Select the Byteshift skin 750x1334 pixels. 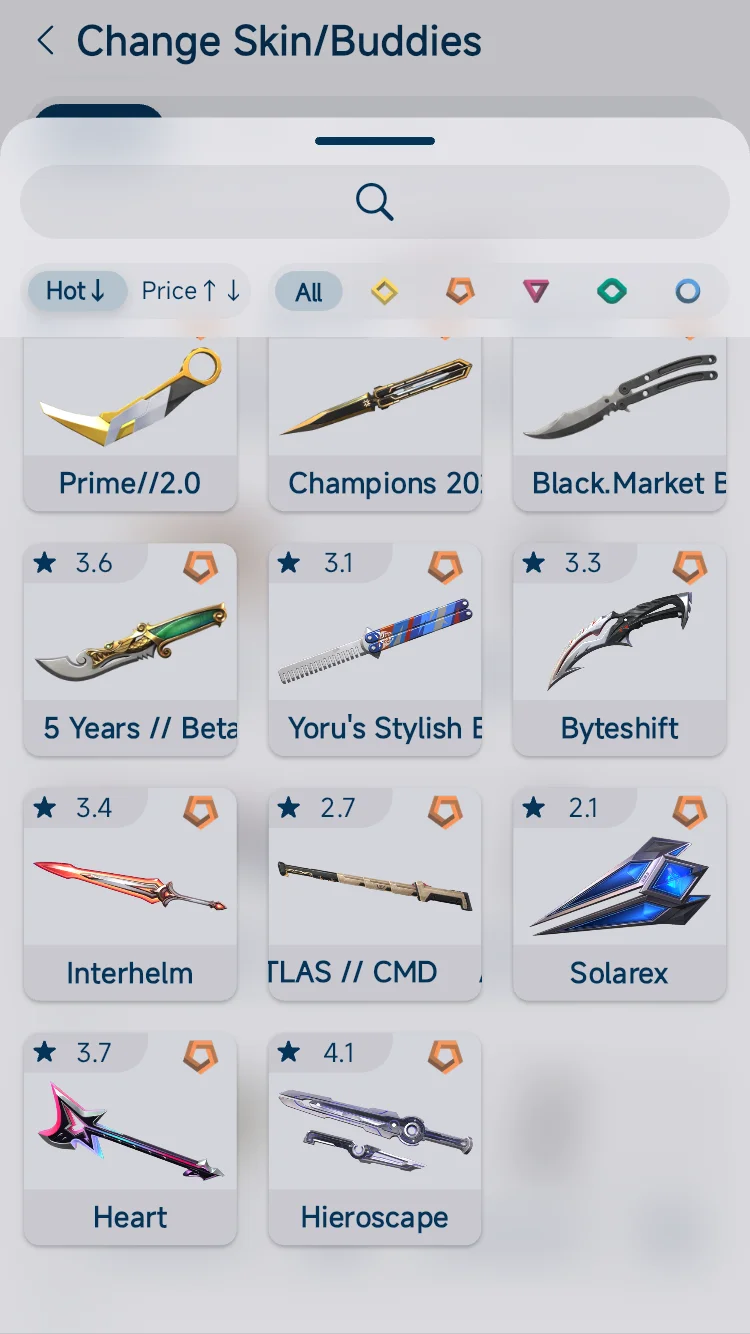(620, 650)
